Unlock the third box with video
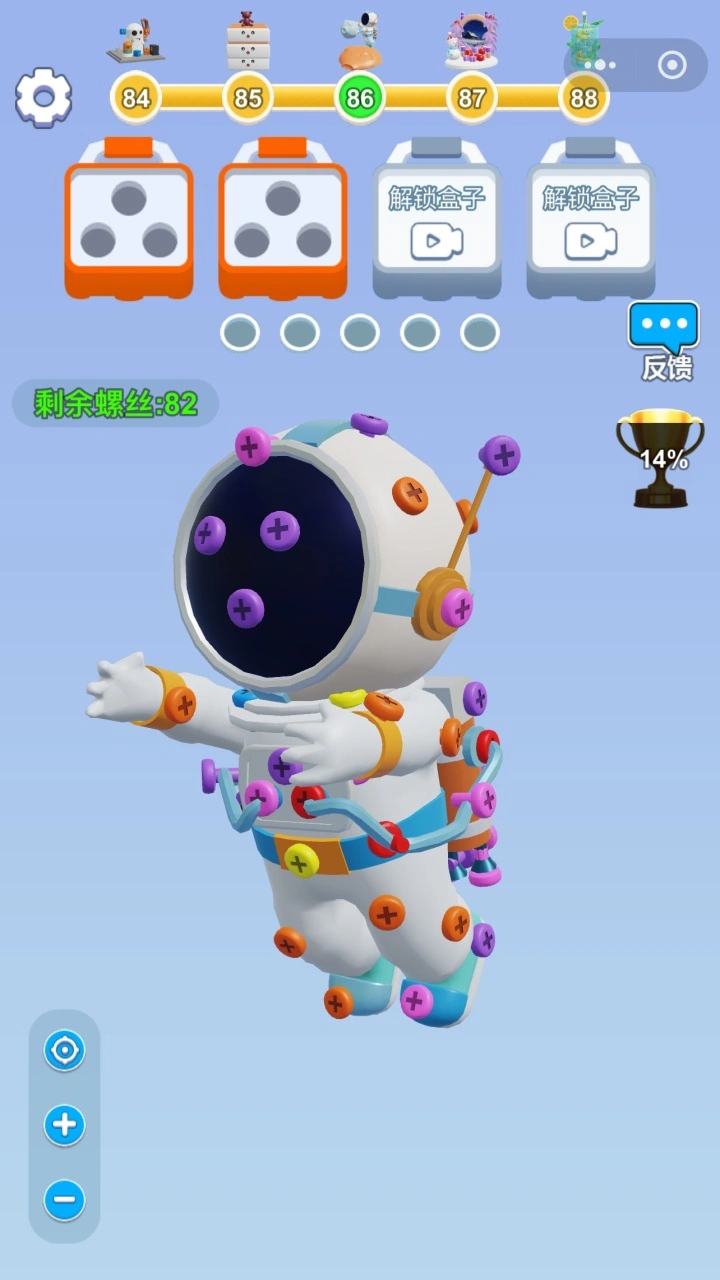 click(x=437, y=220)
